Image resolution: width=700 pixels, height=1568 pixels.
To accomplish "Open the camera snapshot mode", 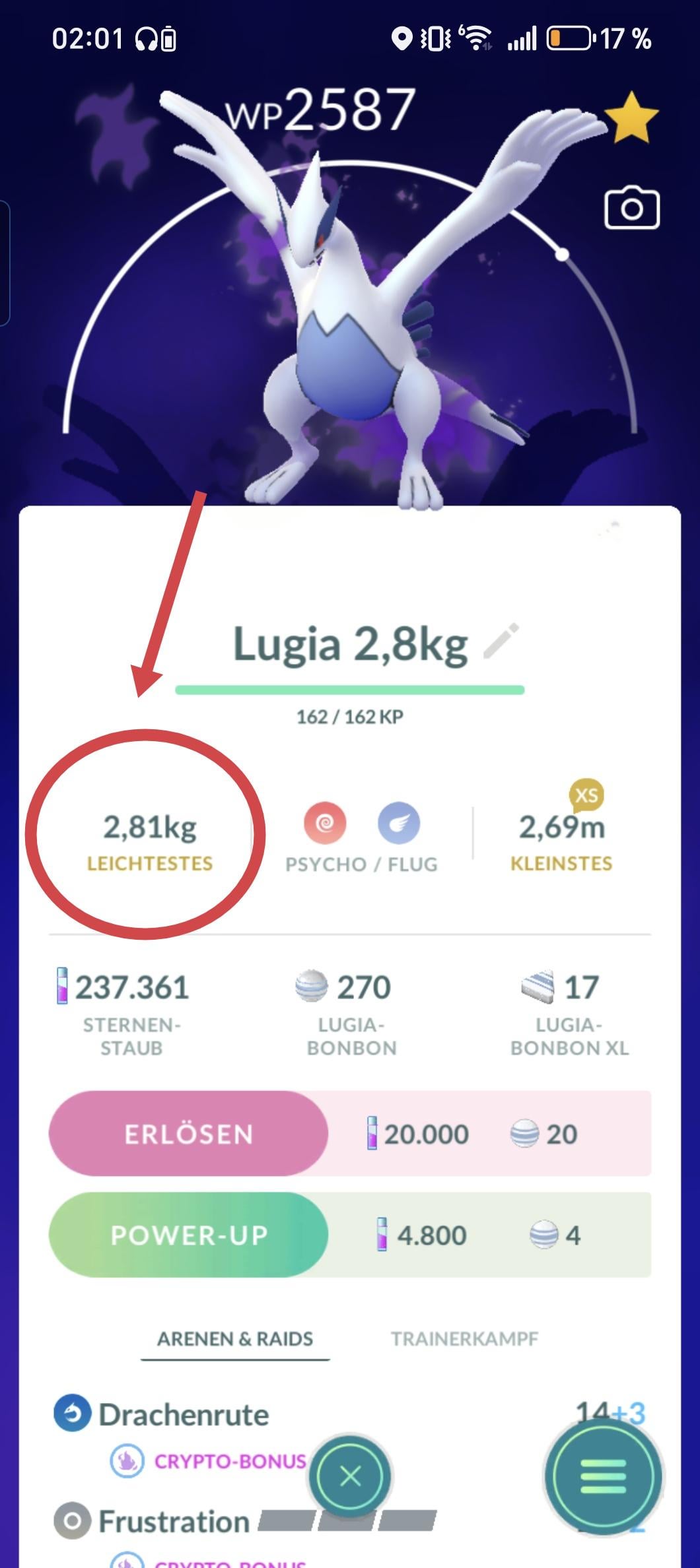I will (x=631, y=209).
